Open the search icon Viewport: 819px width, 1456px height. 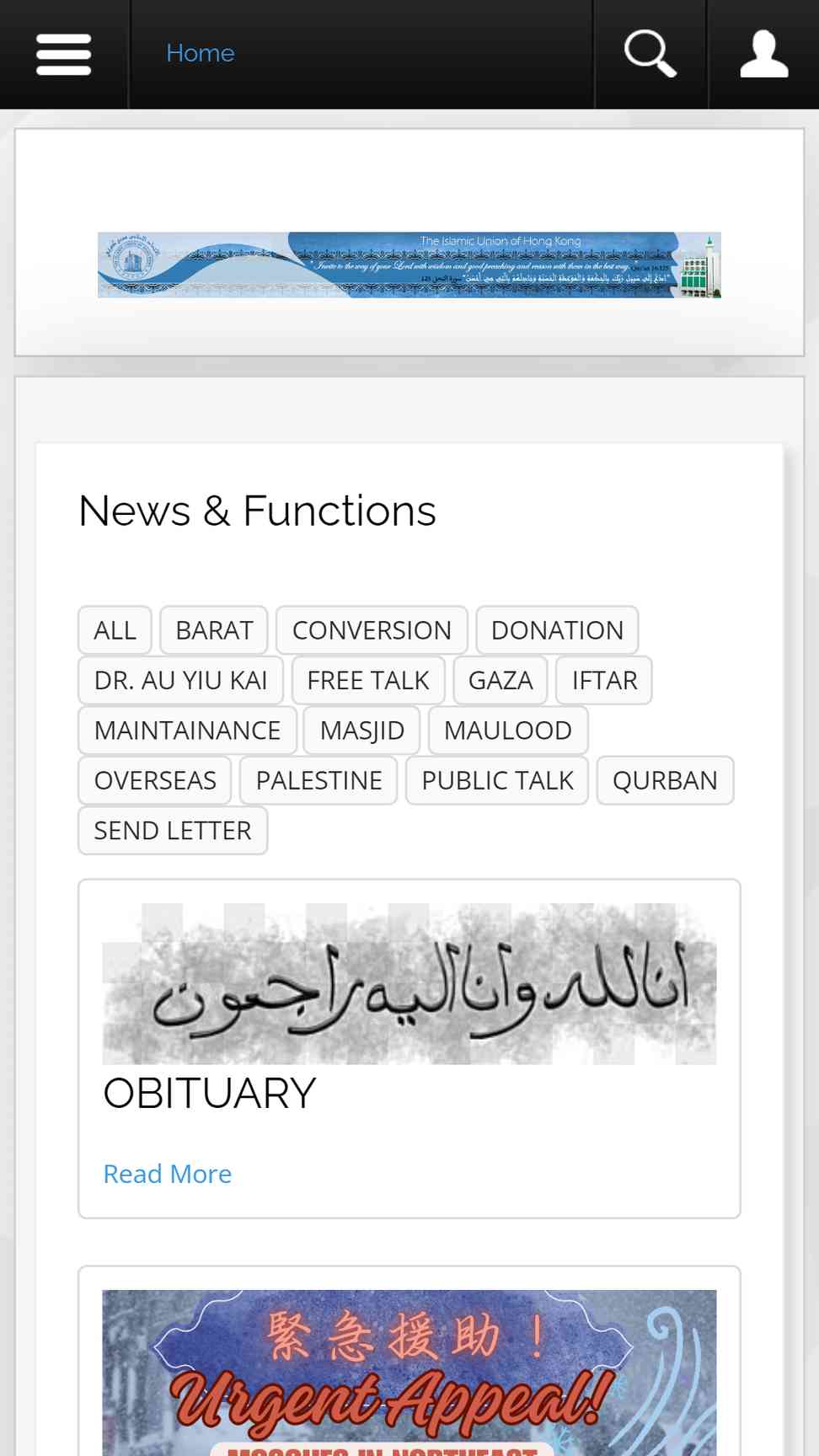650,54
